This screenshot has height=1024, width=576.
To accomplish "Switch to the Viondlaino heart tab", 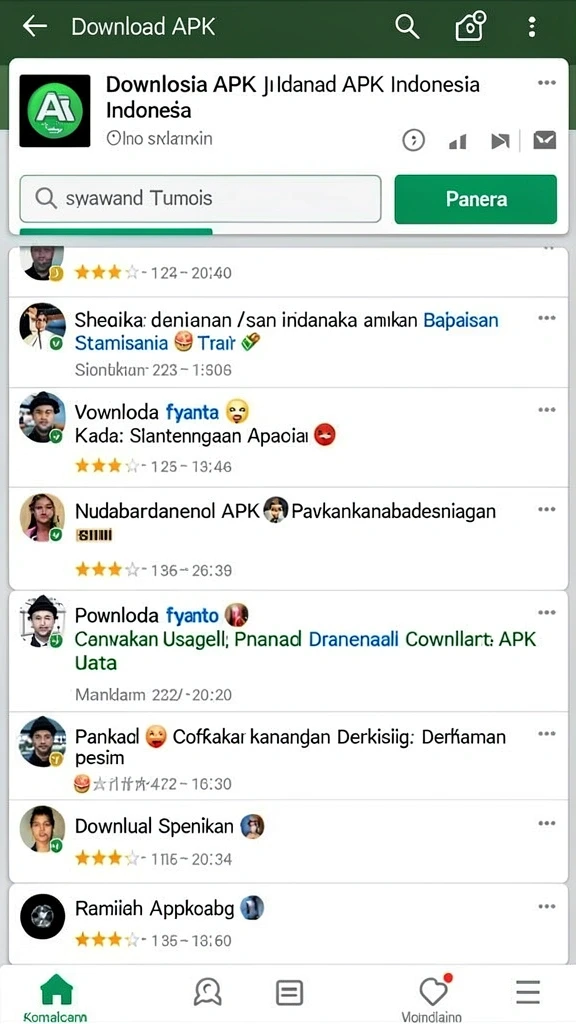I will (x=432, y=996).
